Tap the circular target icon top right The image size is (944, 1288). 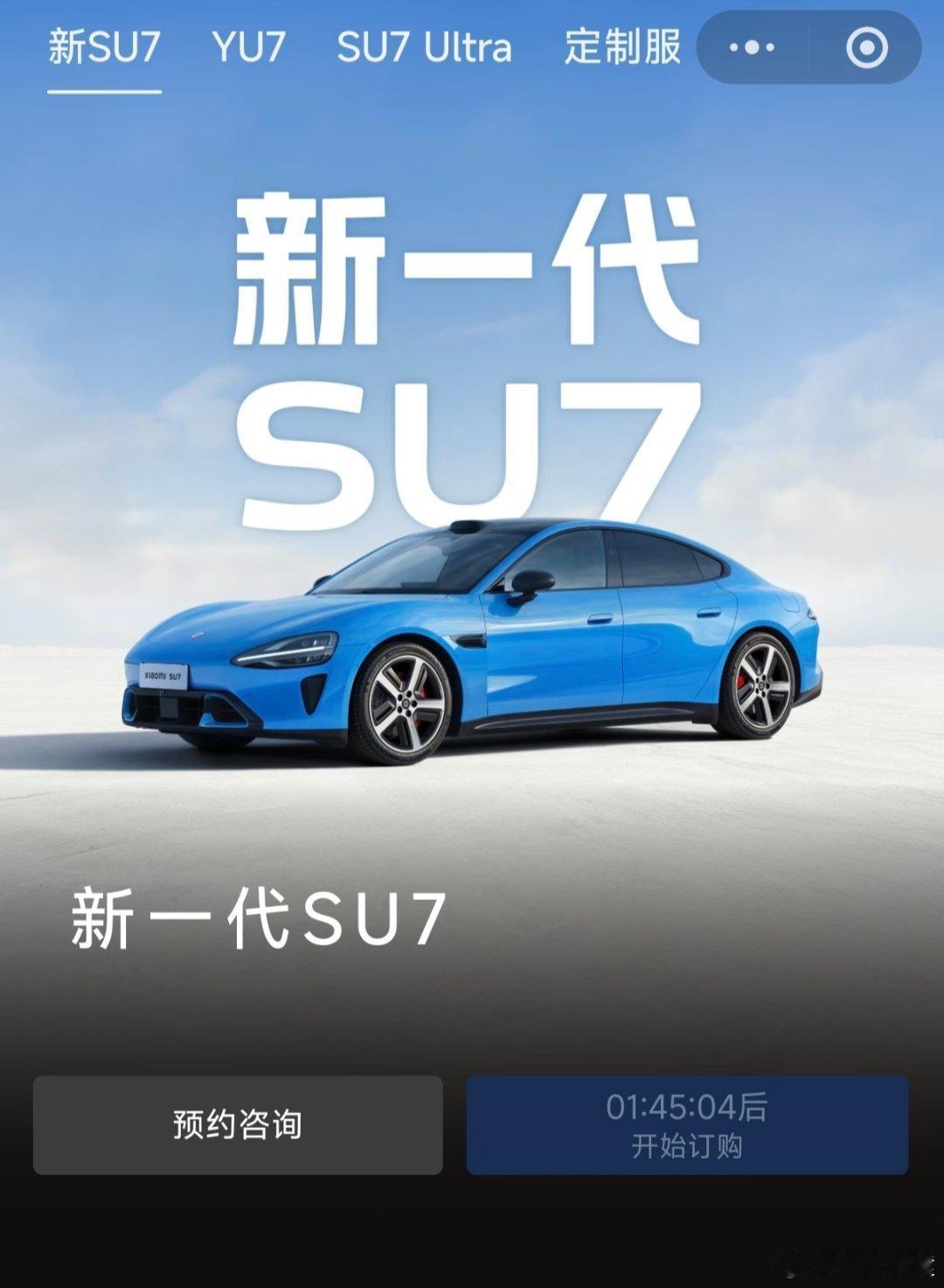pos(865,48)
